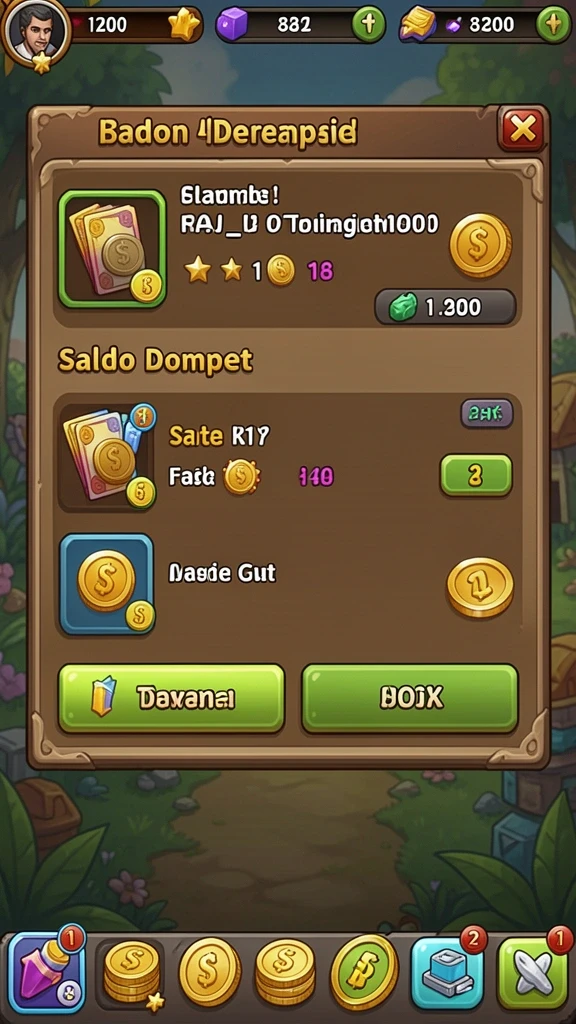Tap the plus next to 8200

point(552,25)
